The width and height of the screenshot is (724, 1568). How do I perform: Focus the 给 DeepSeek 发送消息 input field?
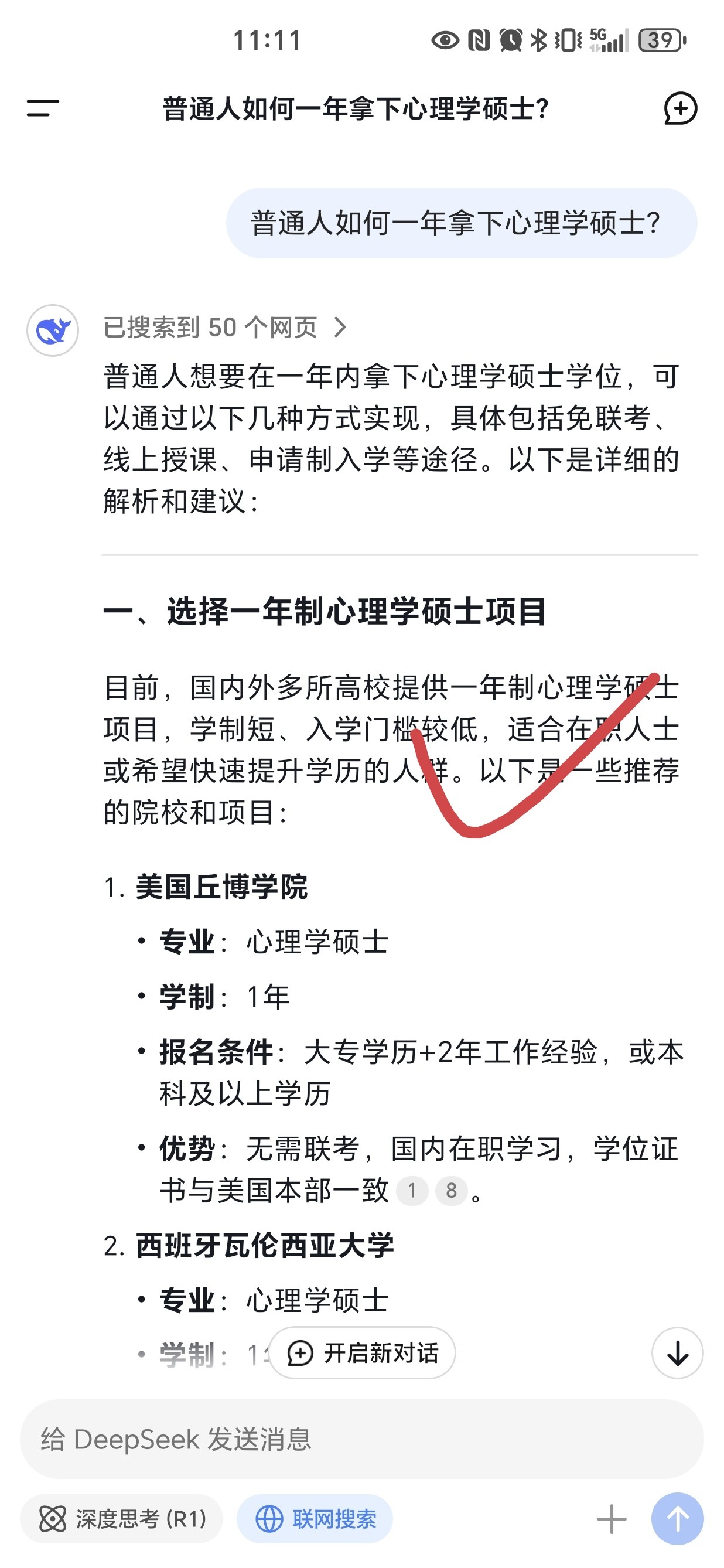362,1439
